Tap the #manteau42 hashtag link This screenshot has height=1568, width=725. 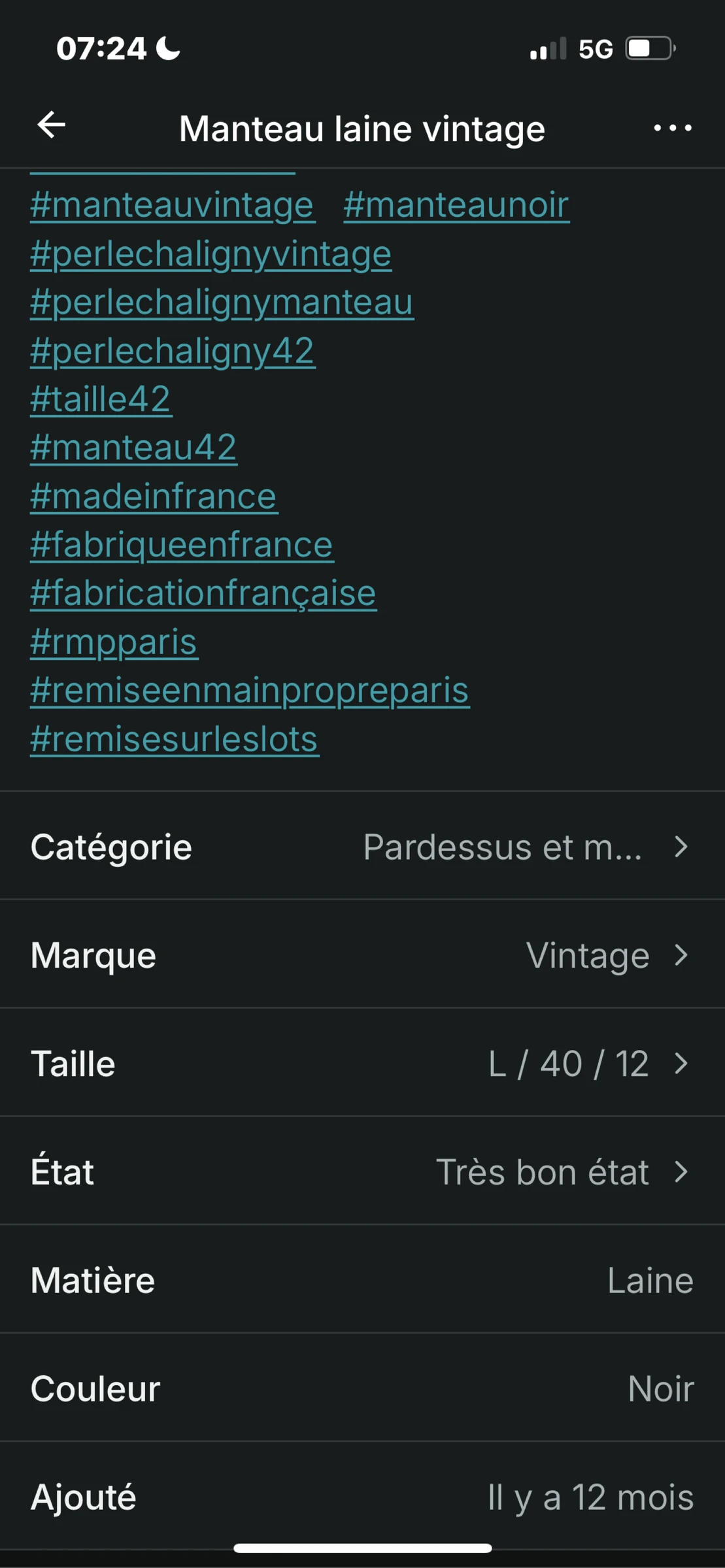[x=133, y=448]
